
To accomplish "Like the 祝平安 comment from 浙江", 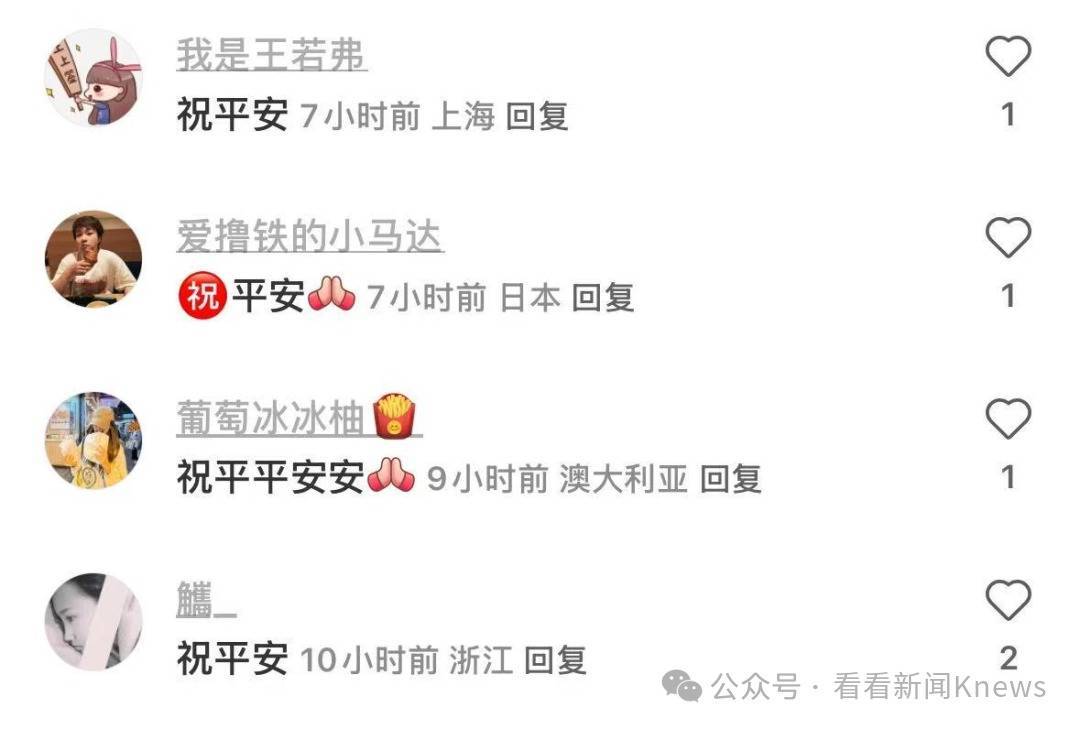I will pyautogui.click(x=1008, y=600).
